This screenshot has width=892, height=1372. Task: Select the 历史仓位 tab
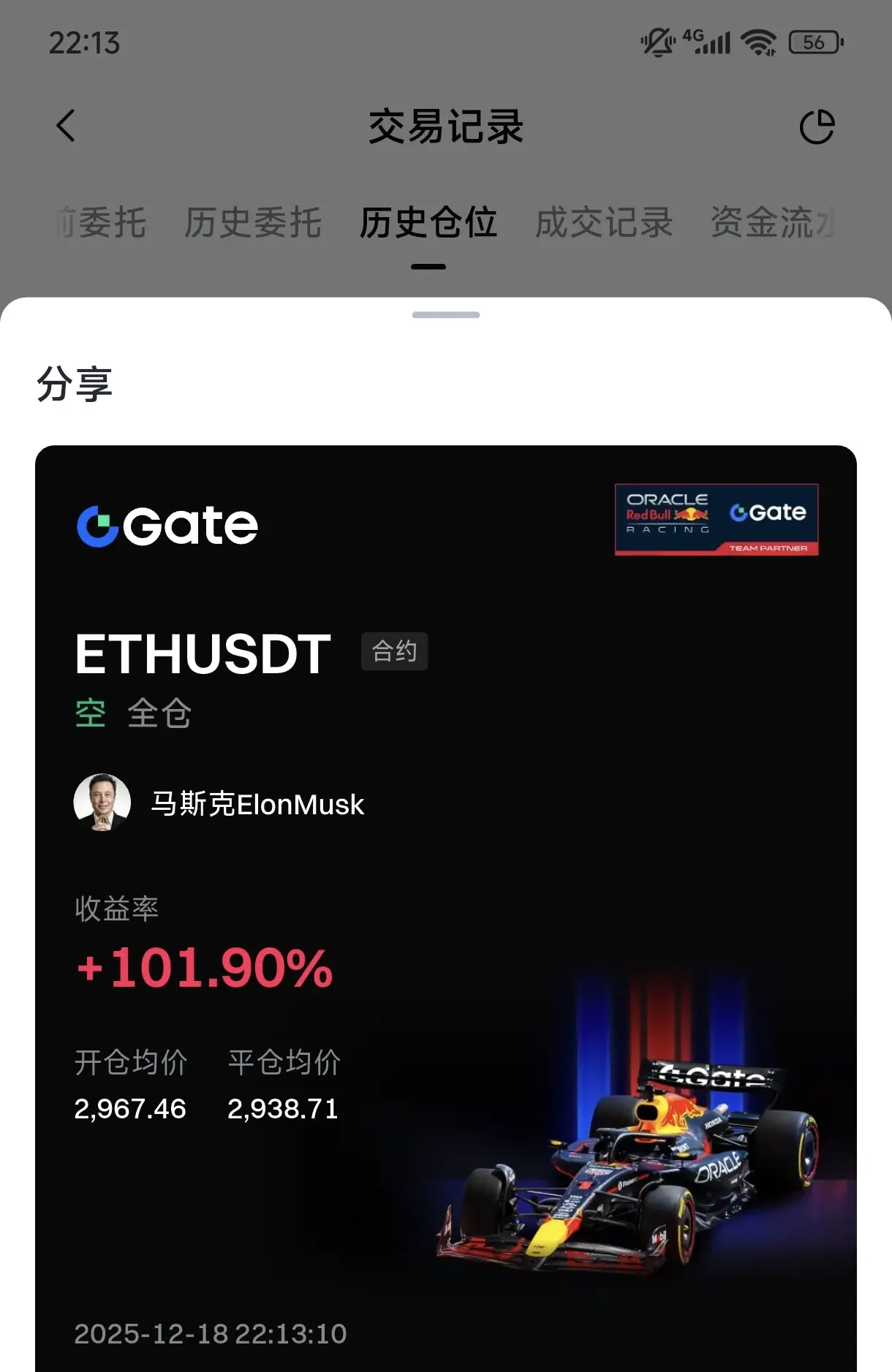click(428, 223)
